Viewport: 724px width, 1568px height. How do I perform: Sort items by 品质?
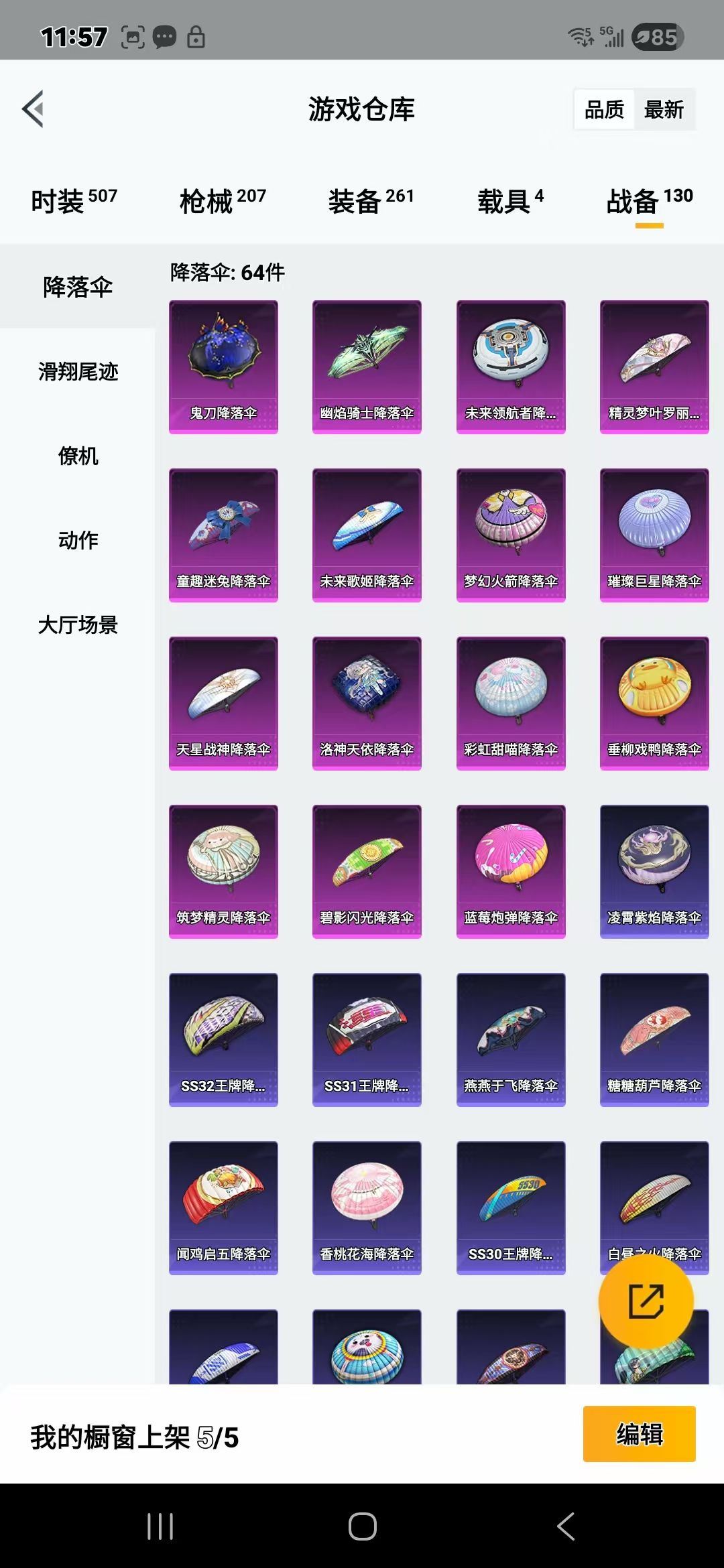[604, 109]
